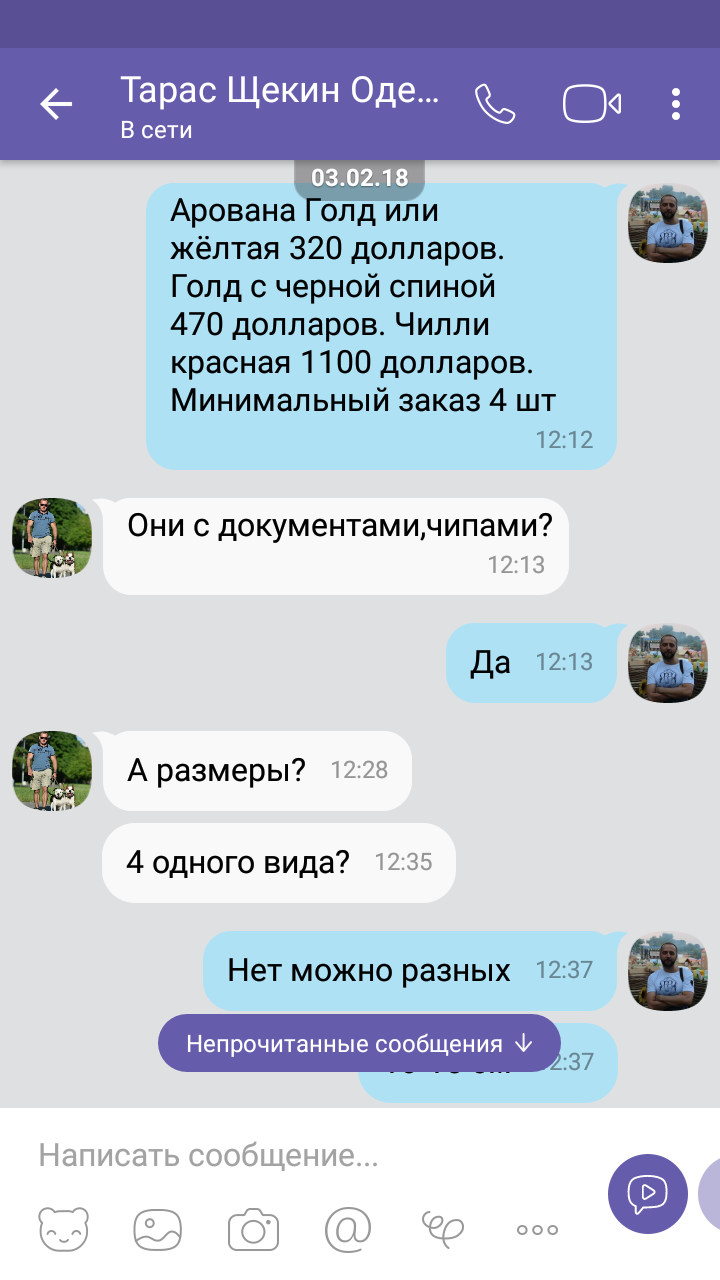Focus the message input field
This screenshot has height=1280, width=720.
[x=300, y=1156]
